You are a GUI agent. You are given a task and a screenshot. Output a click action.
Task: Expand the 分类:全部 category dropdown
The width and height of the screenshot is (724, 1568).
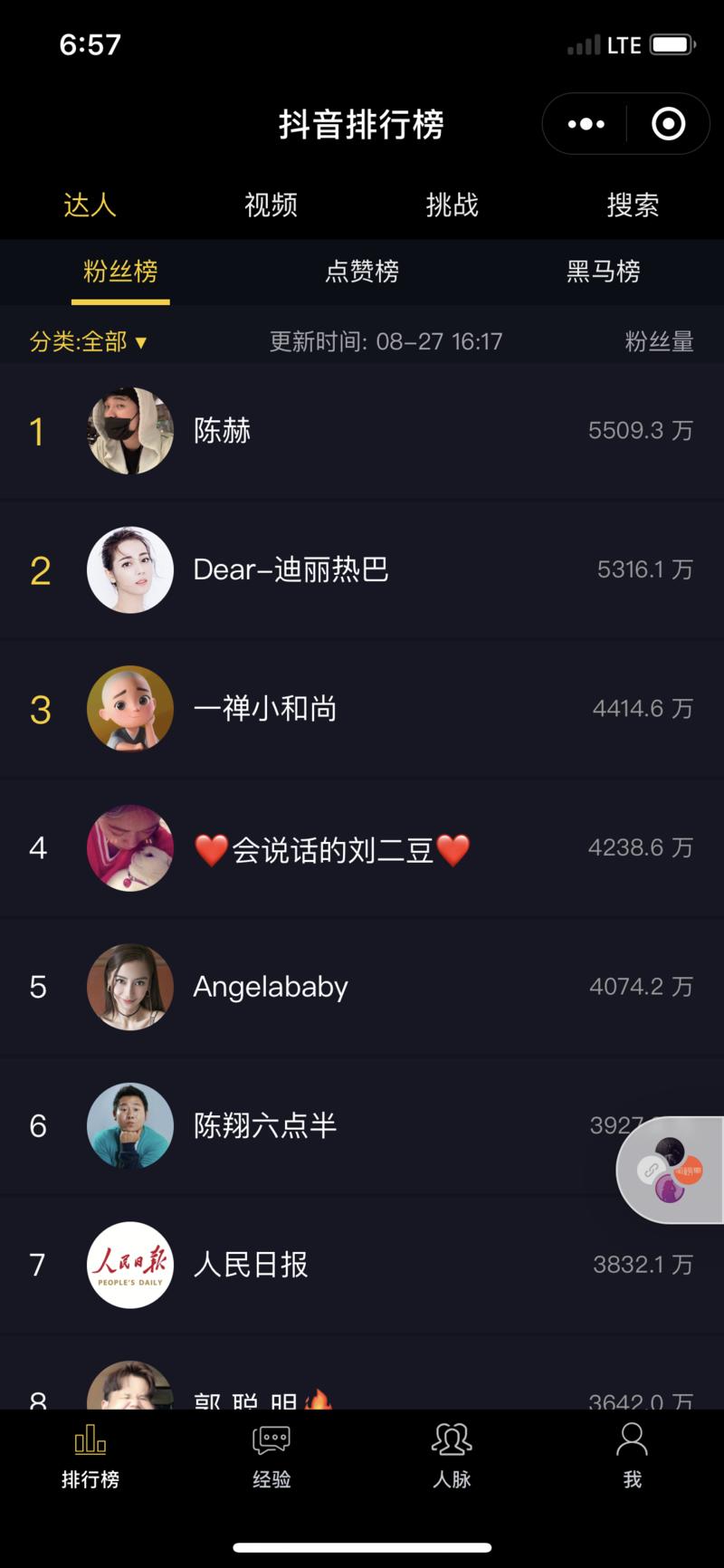tap(88, 341)
